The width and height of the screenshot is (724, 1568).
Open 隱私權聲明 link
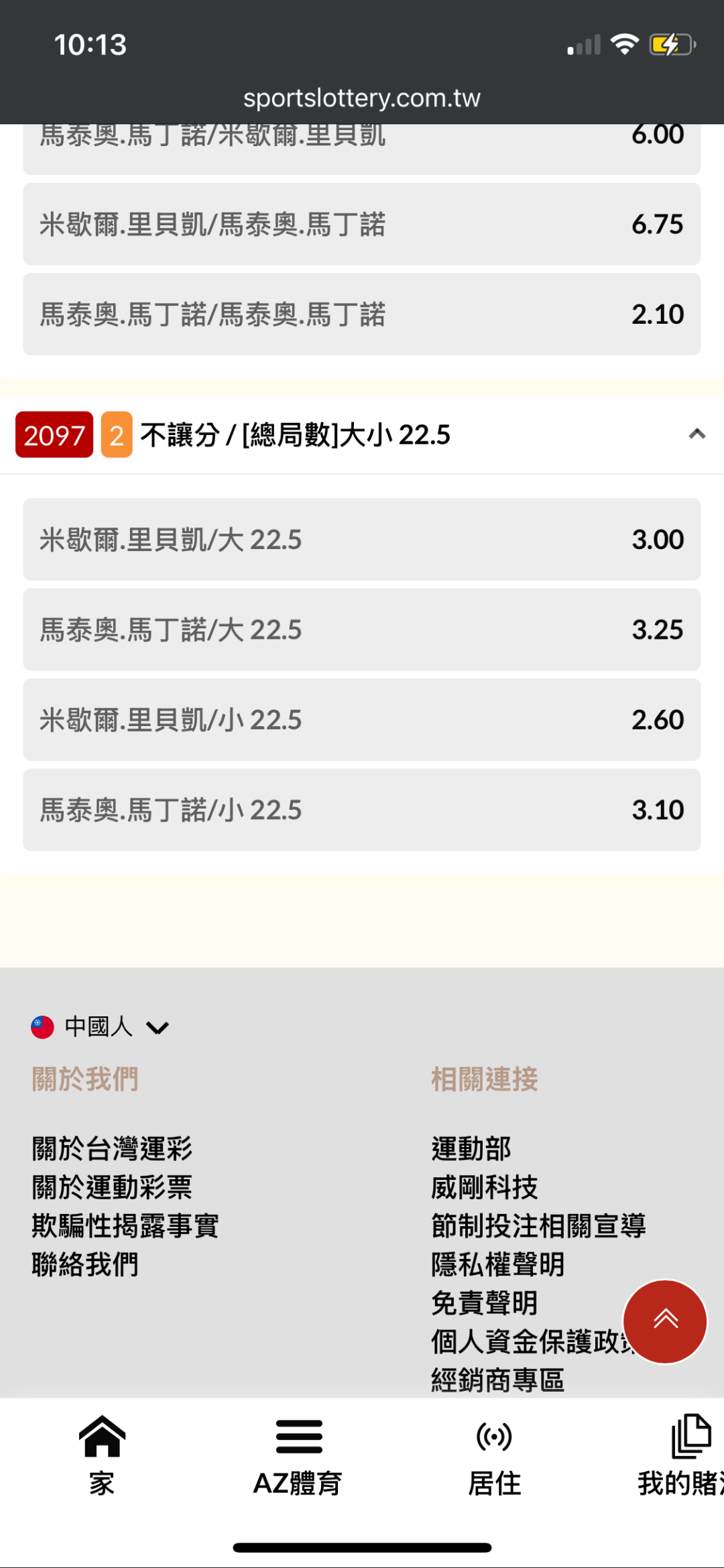(x=498, y=1264)
